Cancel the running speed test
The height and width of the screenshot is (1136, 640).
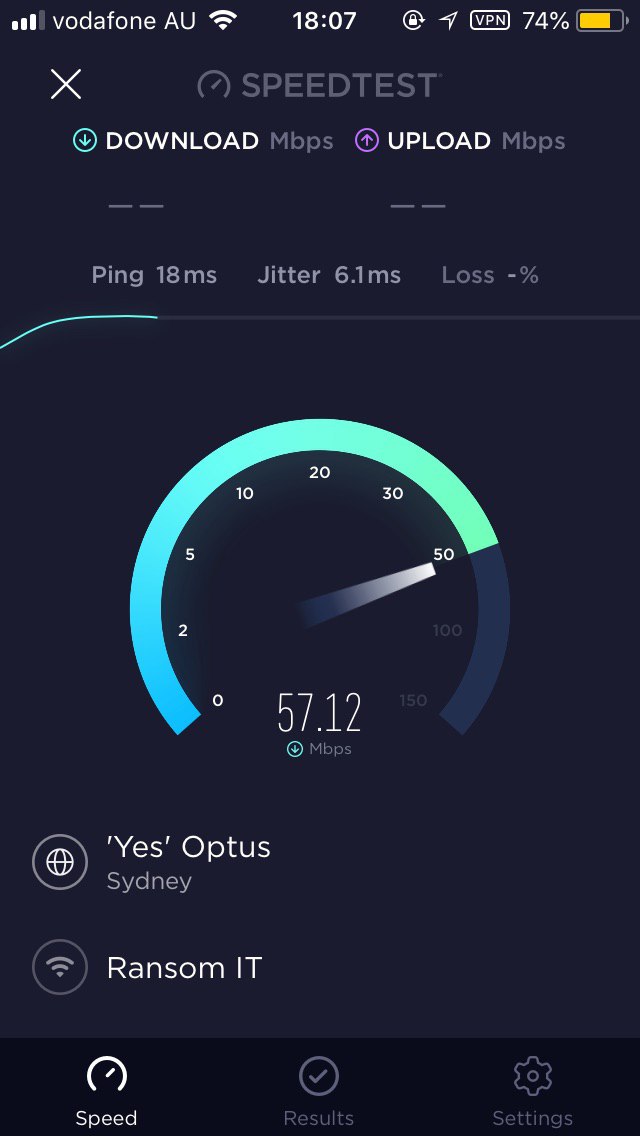(66, 84)
